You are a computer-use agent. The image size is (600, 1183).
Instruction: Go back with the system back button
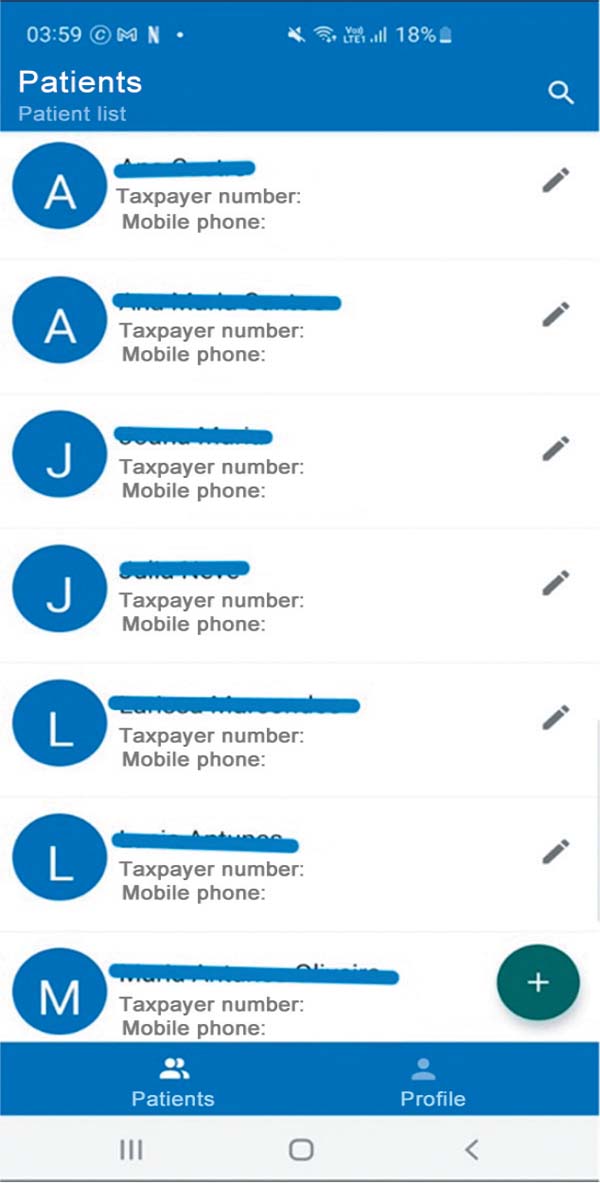472,1150
